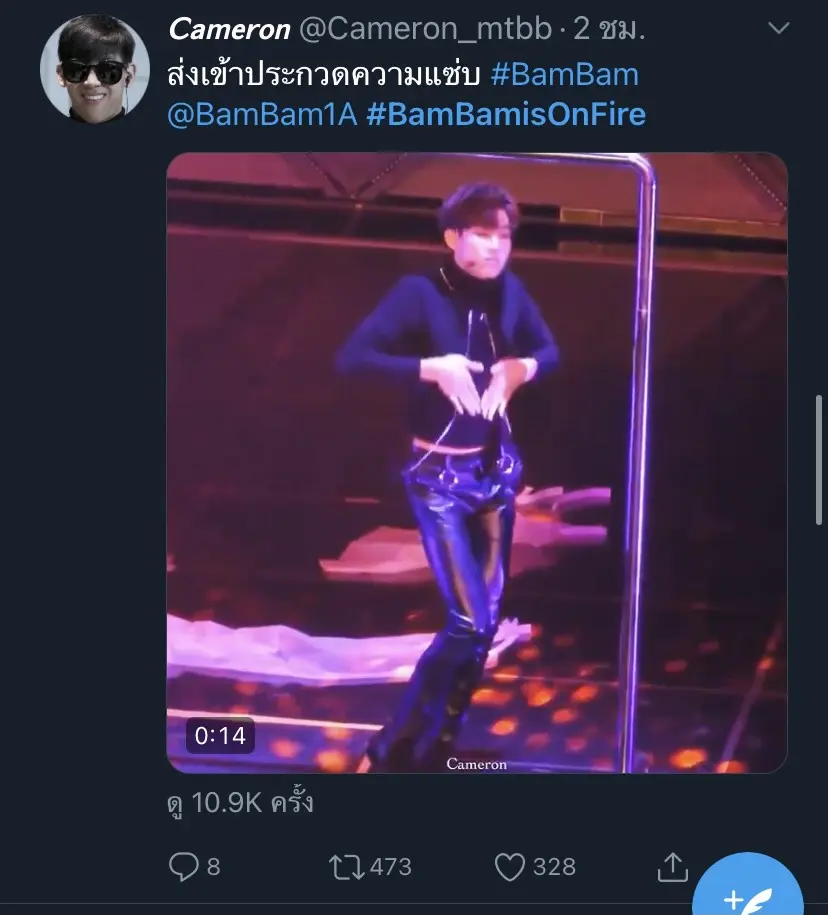The image size is (828, 915).
Task: Like Cameron's tweet
Action: 510,866
